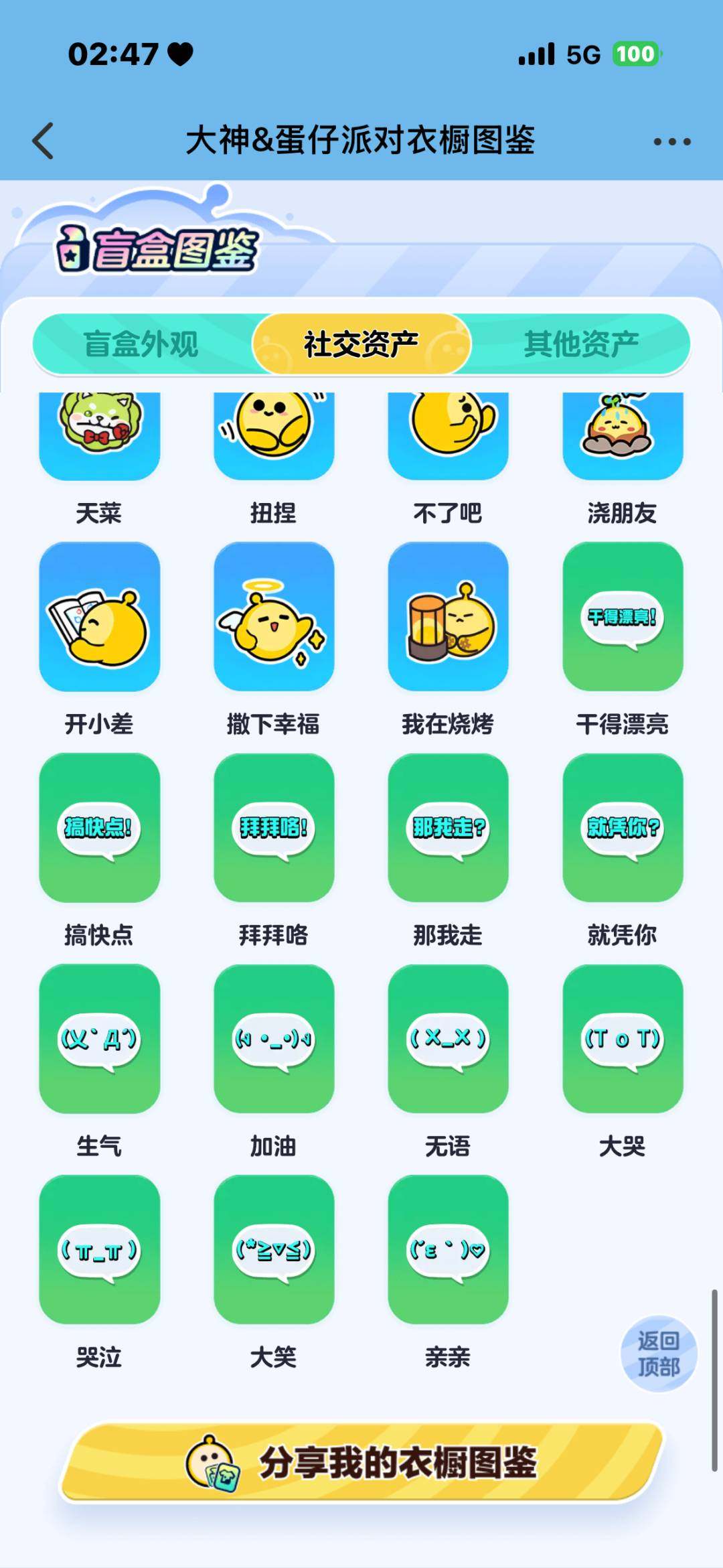Switch to the 其他资产 tab
Viewport: 723px width, 1568px height.
tap(584, 343)
